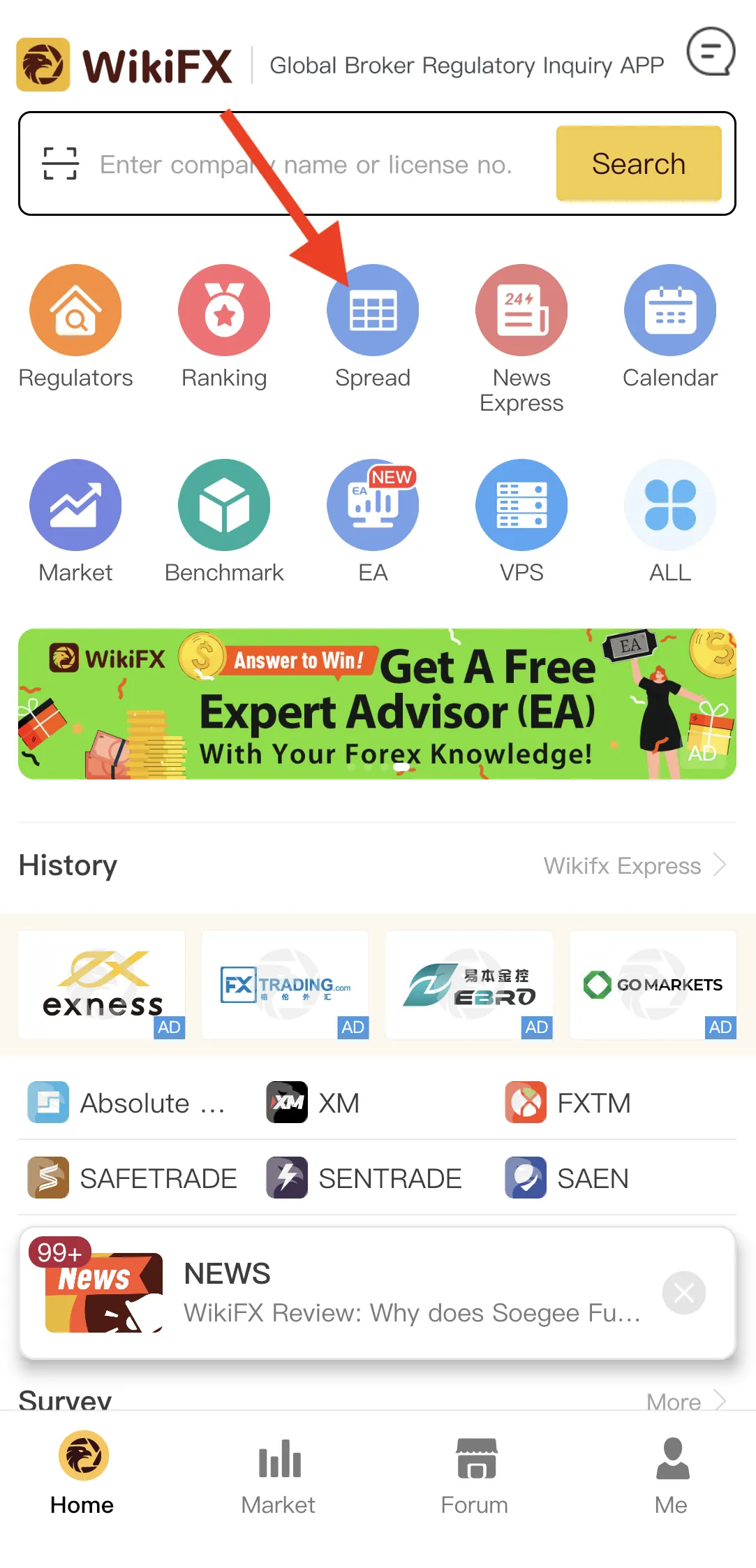756x1568 pixels.
Task: Open the Calendar shortcut
Action: tap(670, 326)
